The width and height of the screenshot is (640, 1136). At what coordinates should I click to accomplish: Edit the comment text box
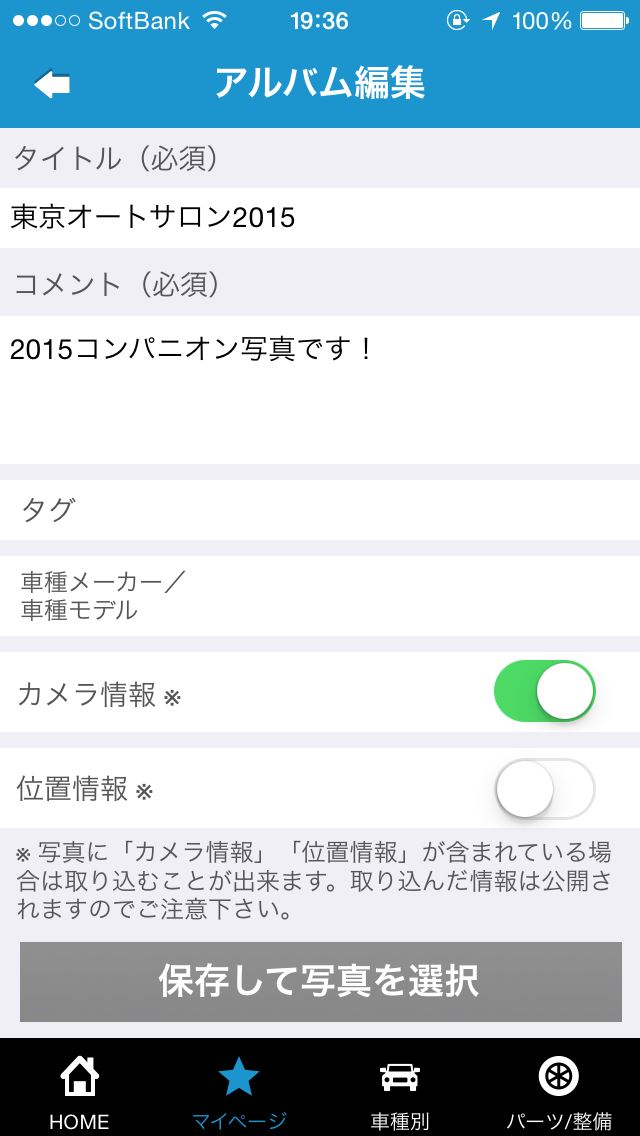tap(320, 390)
